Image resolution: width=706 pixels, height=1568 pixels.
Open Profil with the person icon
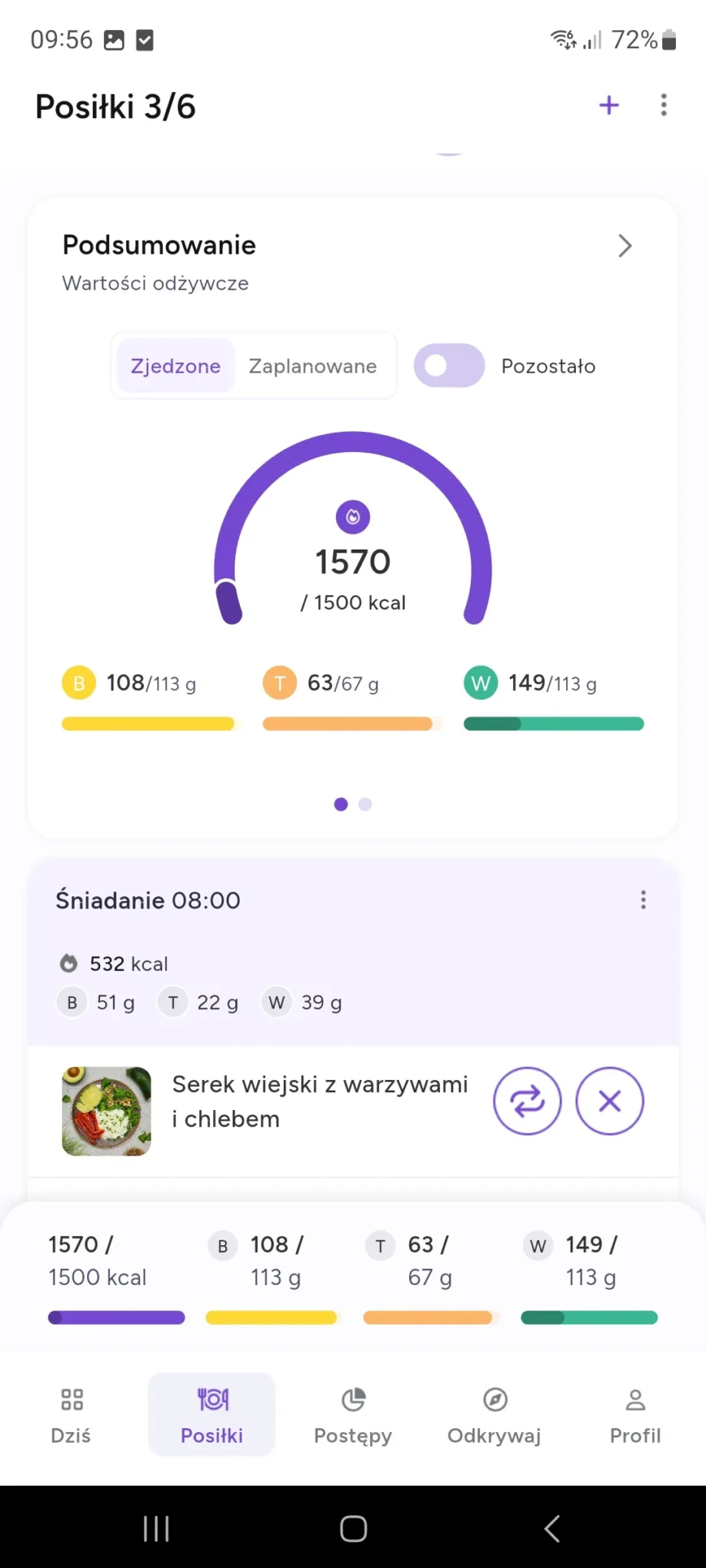pyautogui.click(x=634, y=1399)
